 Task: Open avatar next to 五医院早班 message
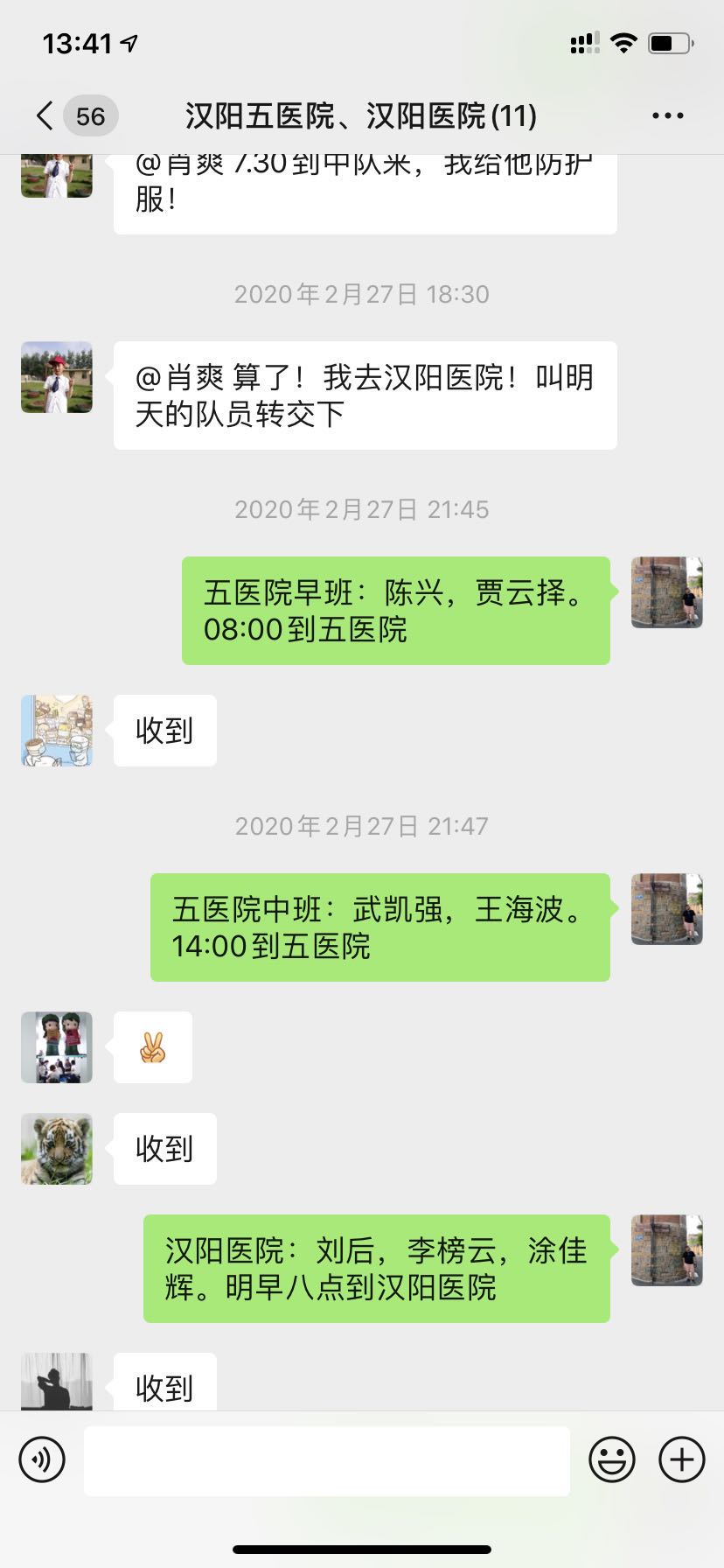tap(666, 592)
